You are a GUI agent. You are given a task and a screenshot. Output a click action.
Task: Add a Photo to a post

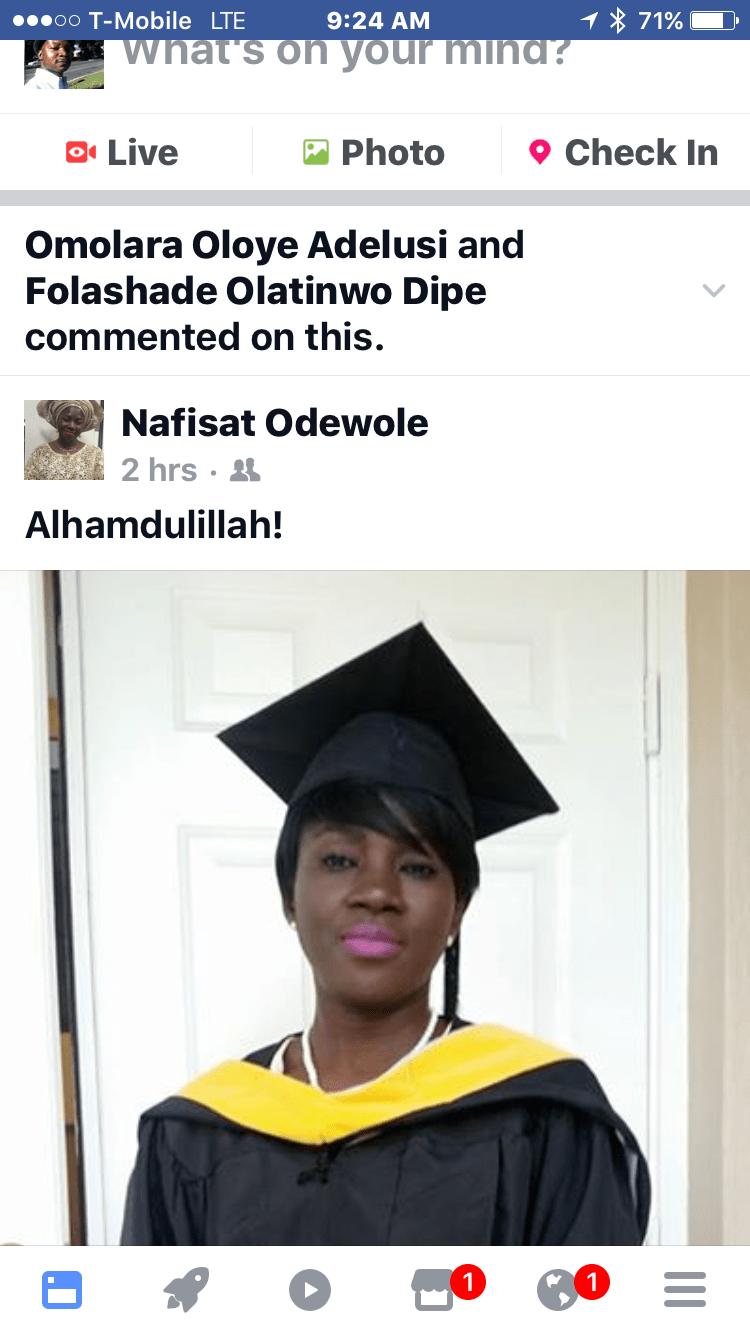click(x=374, y=153)
